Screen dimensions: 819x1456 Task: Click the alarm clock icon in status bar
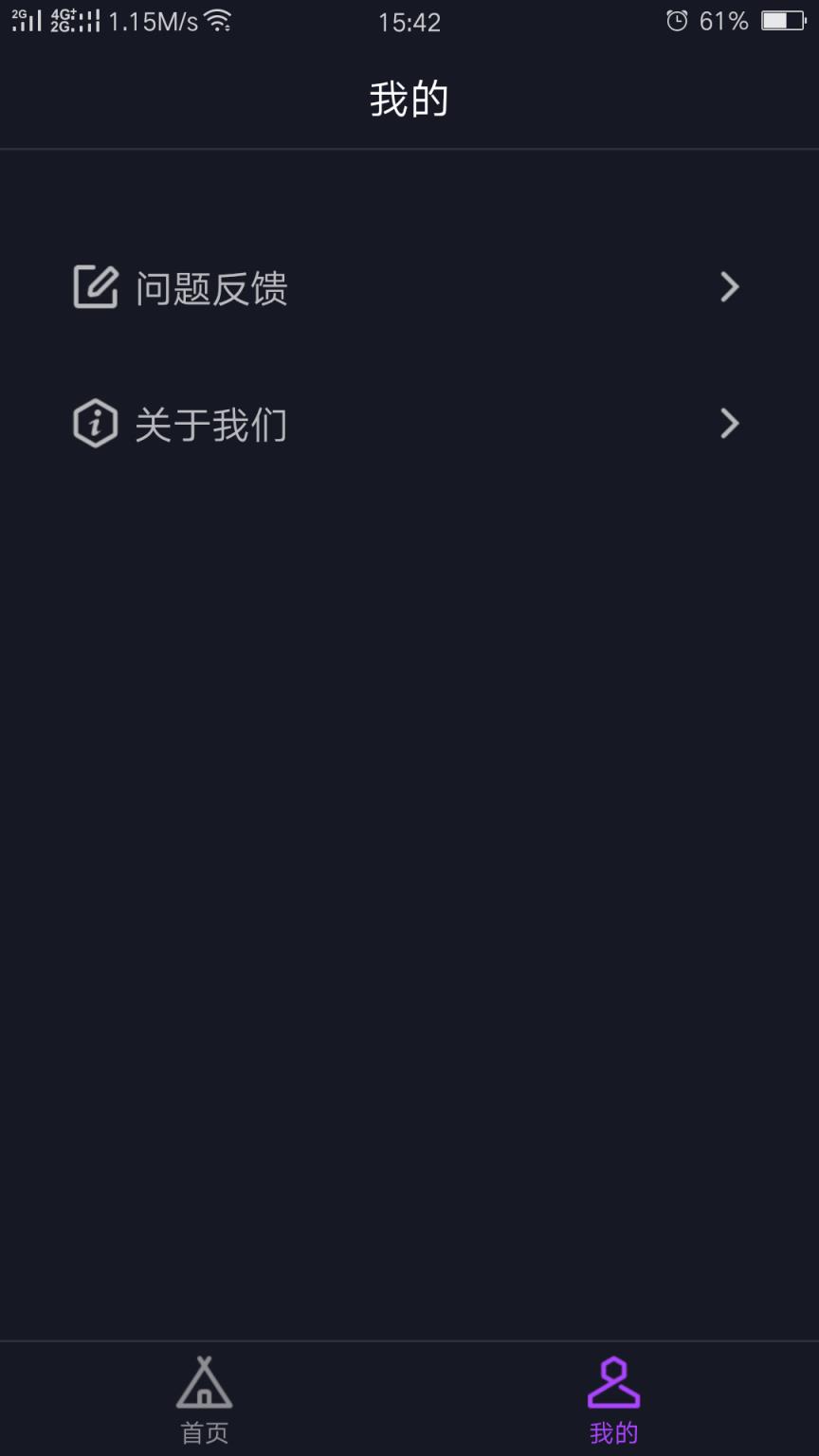[676, 21]
